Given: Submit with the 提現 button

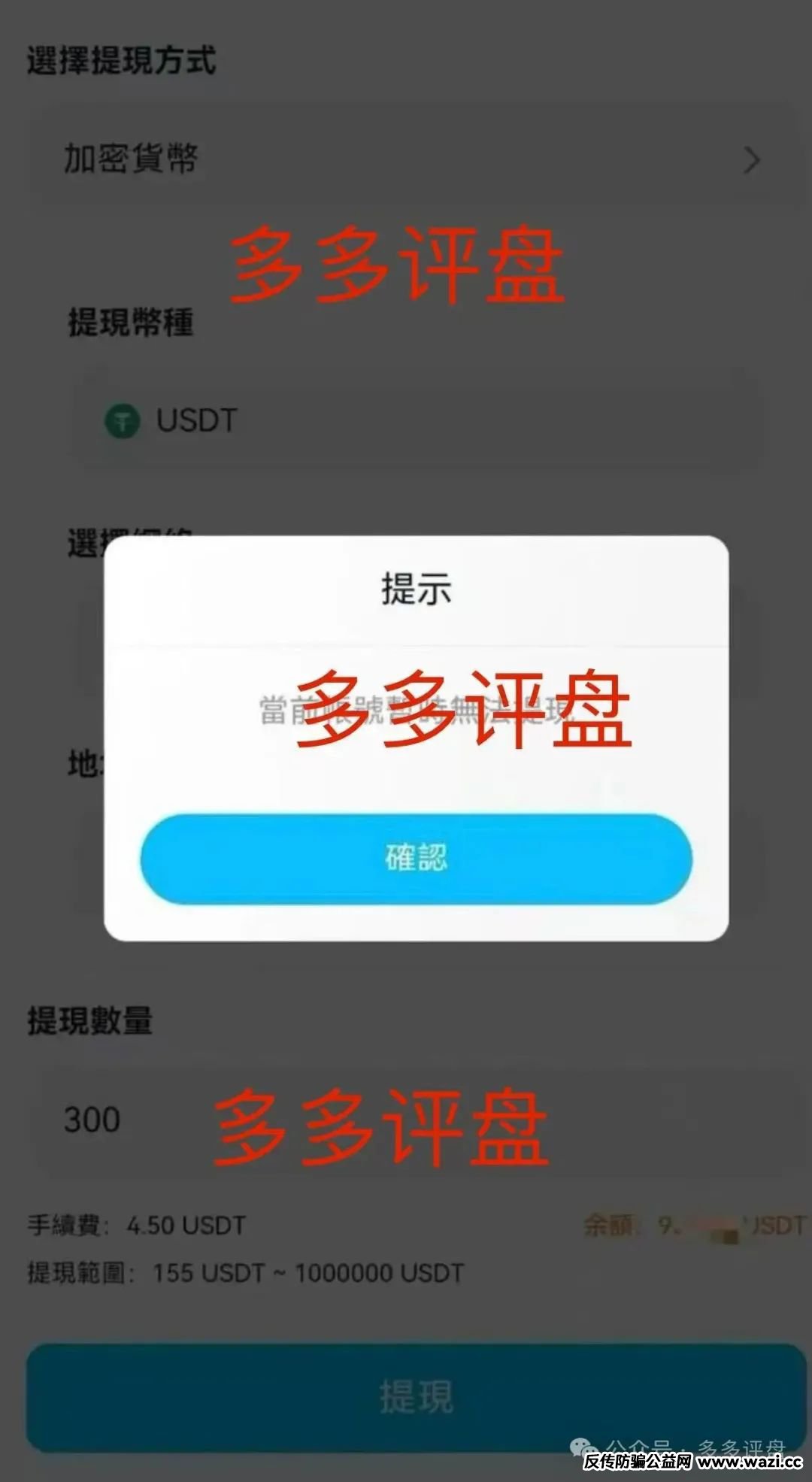Looking at the screenshot, I should point(416,1396).
